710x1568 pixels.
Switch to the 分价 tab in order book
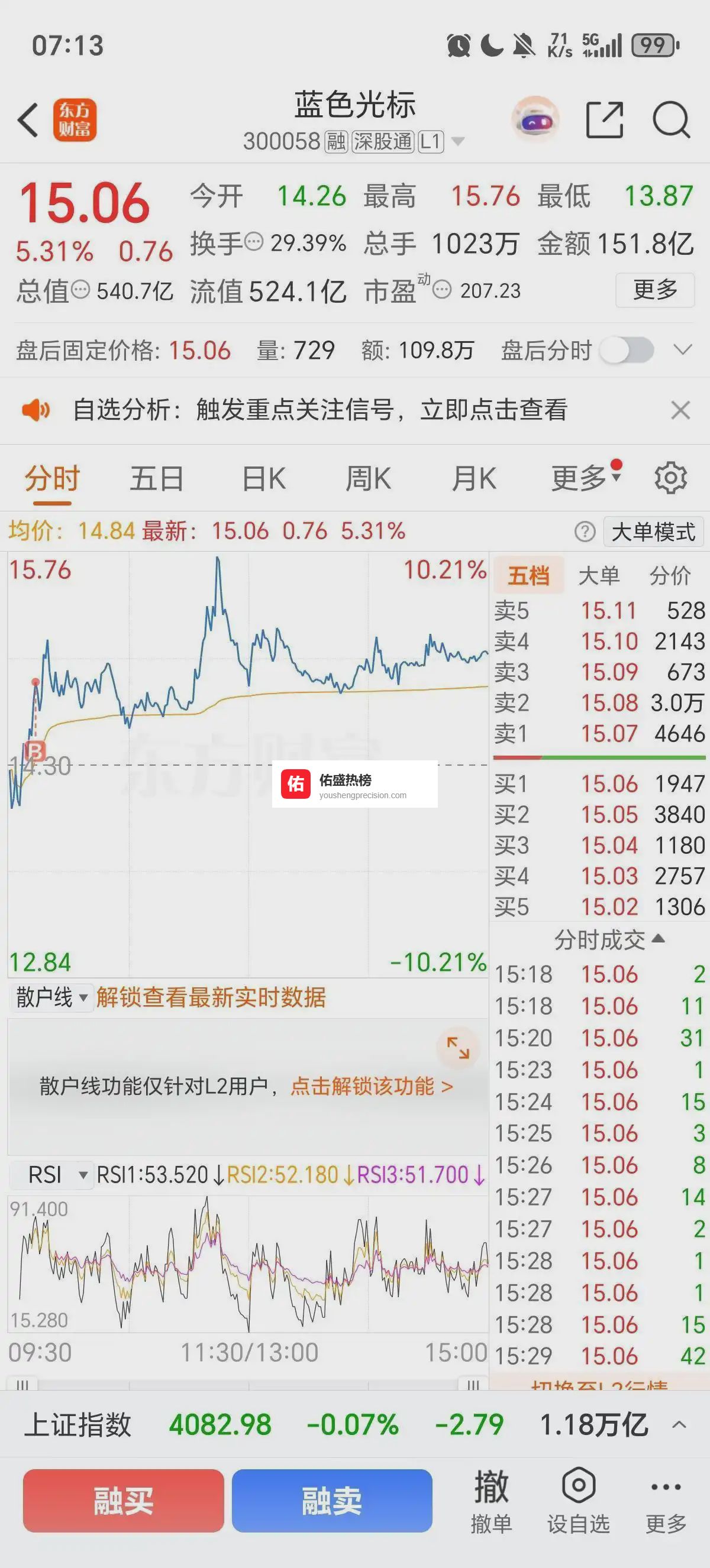point(670,575)
